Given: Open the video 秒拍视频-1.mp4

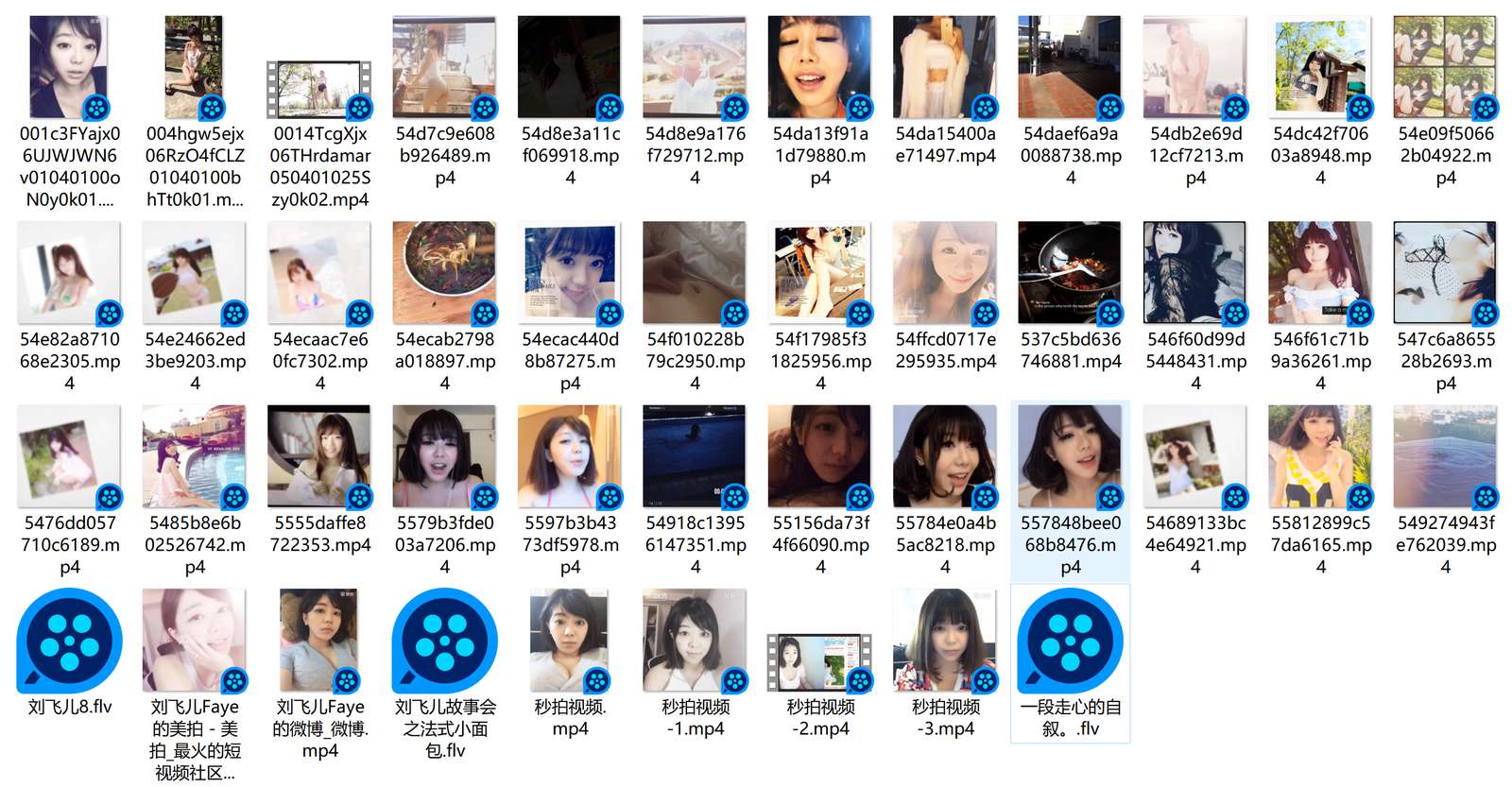Looking at the screenshot, I should (695, 641).
